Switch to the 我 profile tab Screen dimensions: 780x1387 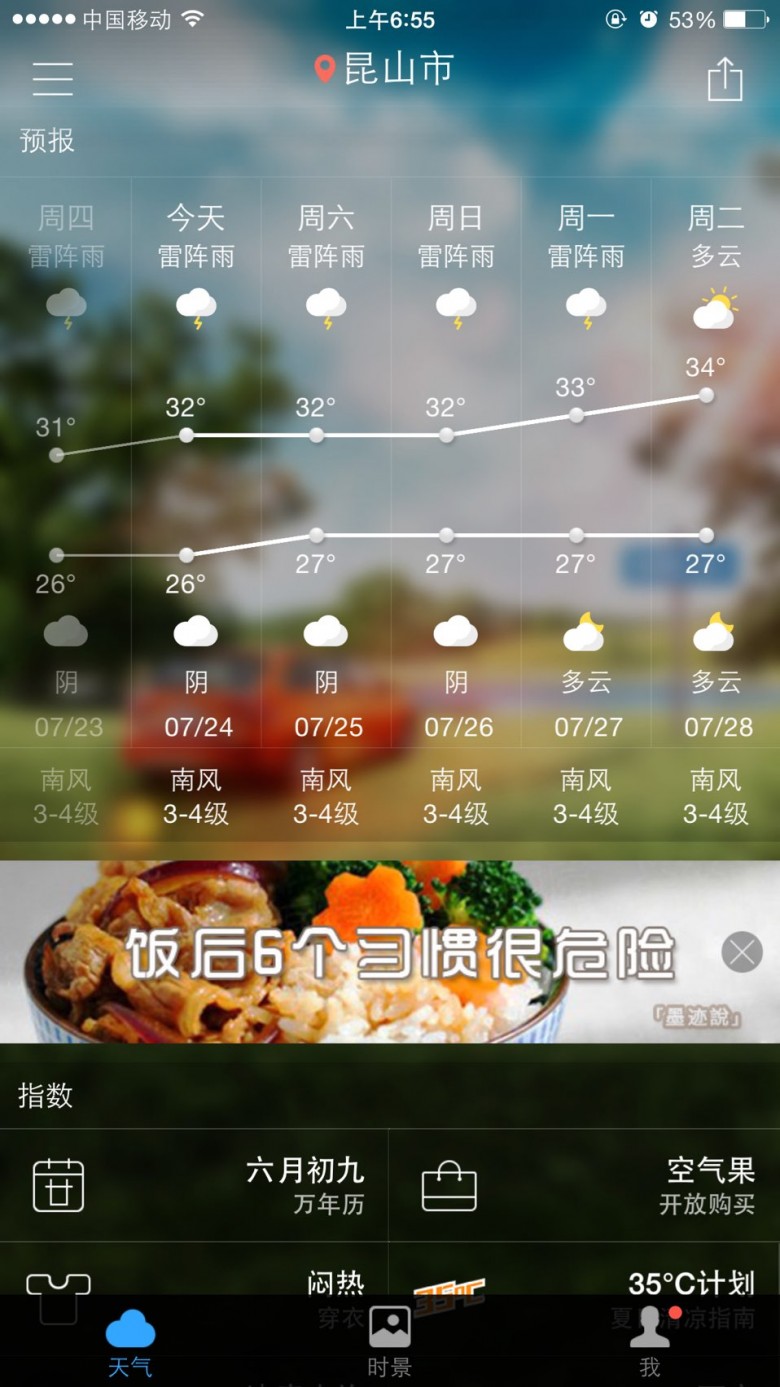coord(650,1342)
